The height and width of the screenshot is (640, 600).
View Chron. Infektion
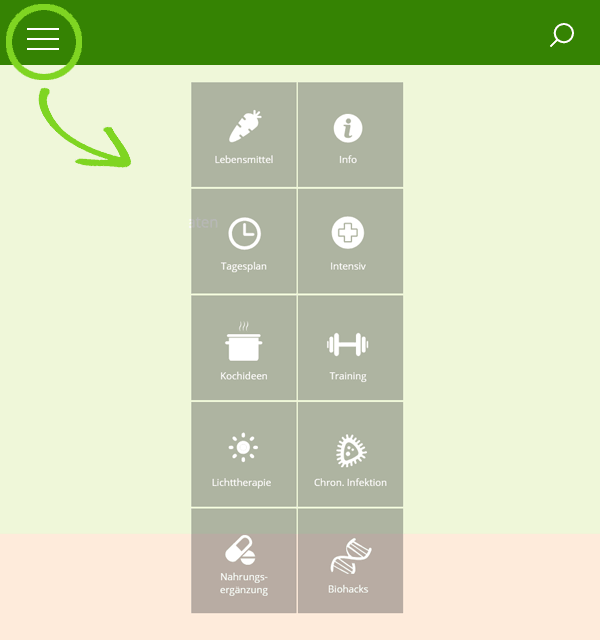pos(350,455)
